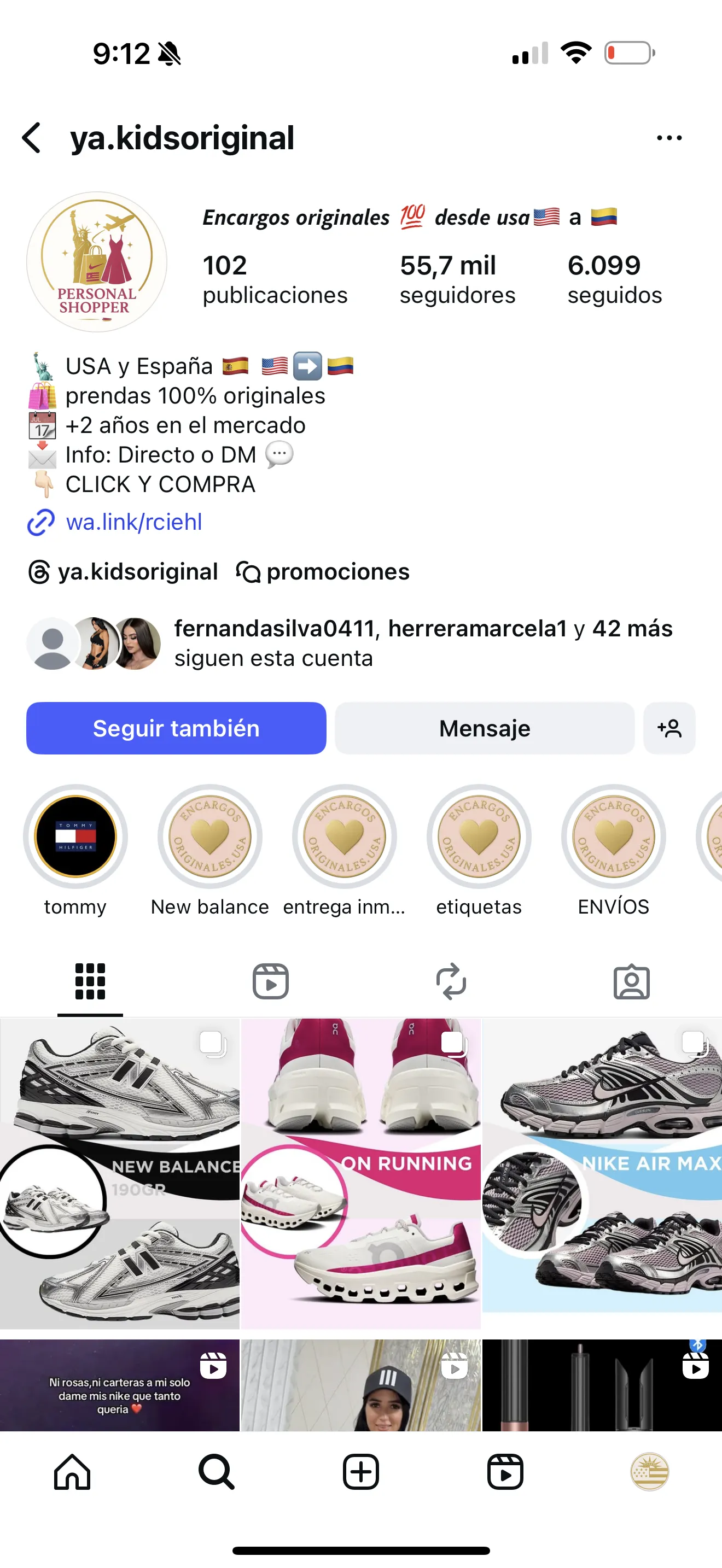The width and height of the screenshot is (722, 1568).
Task: Open the ya.kidsoriginal Threads profile
Action: [x=124, y=572]
